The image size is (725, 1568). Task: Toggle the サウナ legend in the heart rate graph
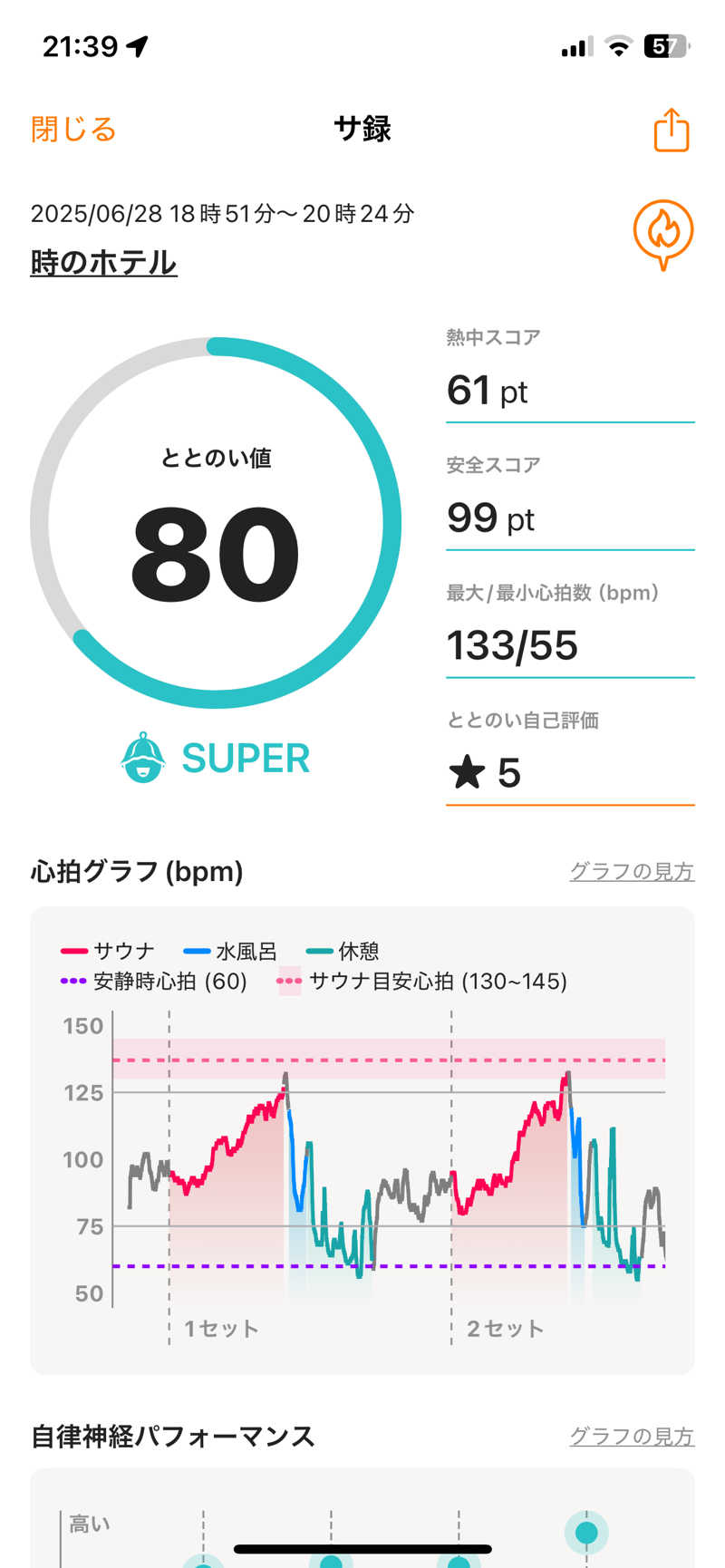tap(104, 950)
